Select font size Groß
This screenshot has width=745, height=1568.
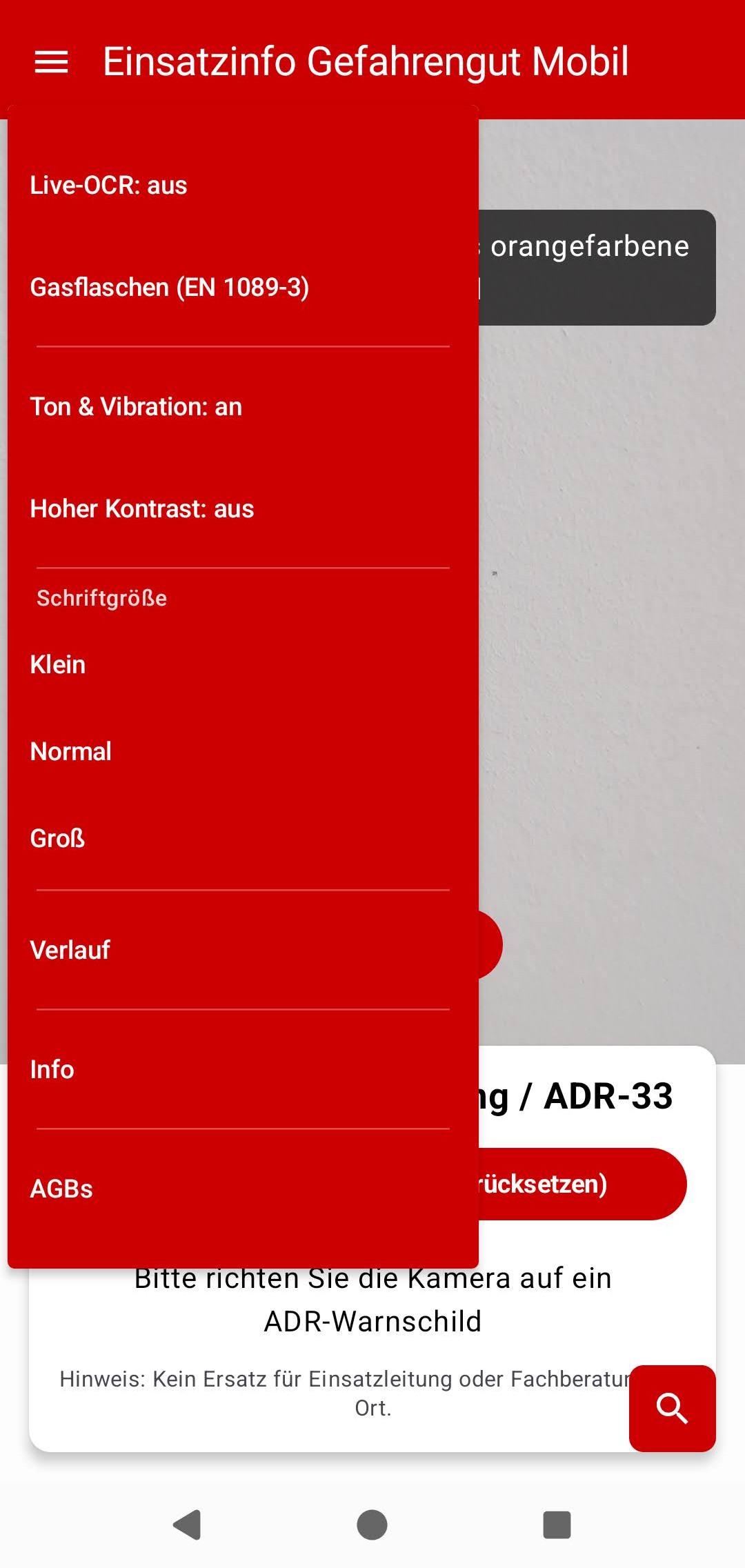(x=241, y=839)
